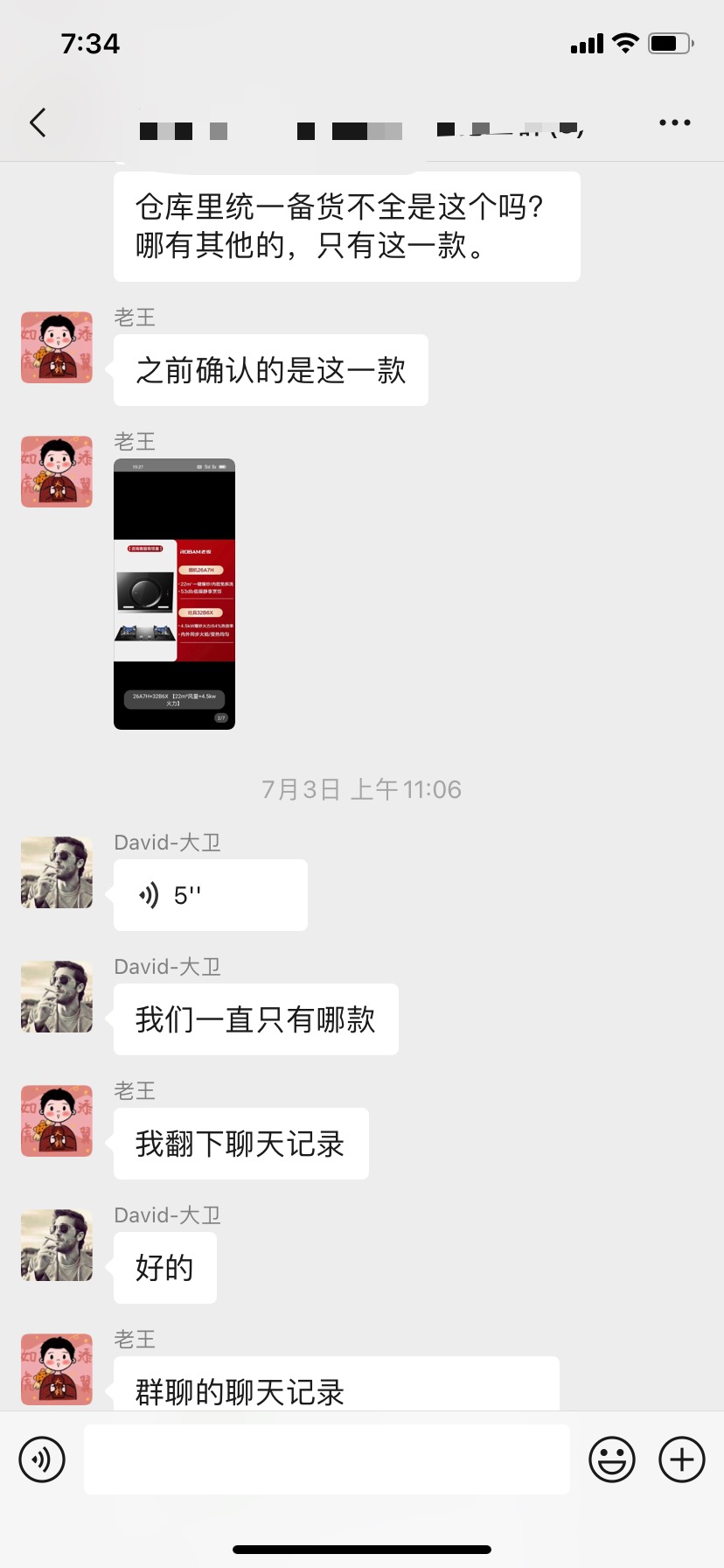
Task: View 老王's profile from the avatar beside 我翻下聊天记录
Action: tap(57, 1121)
